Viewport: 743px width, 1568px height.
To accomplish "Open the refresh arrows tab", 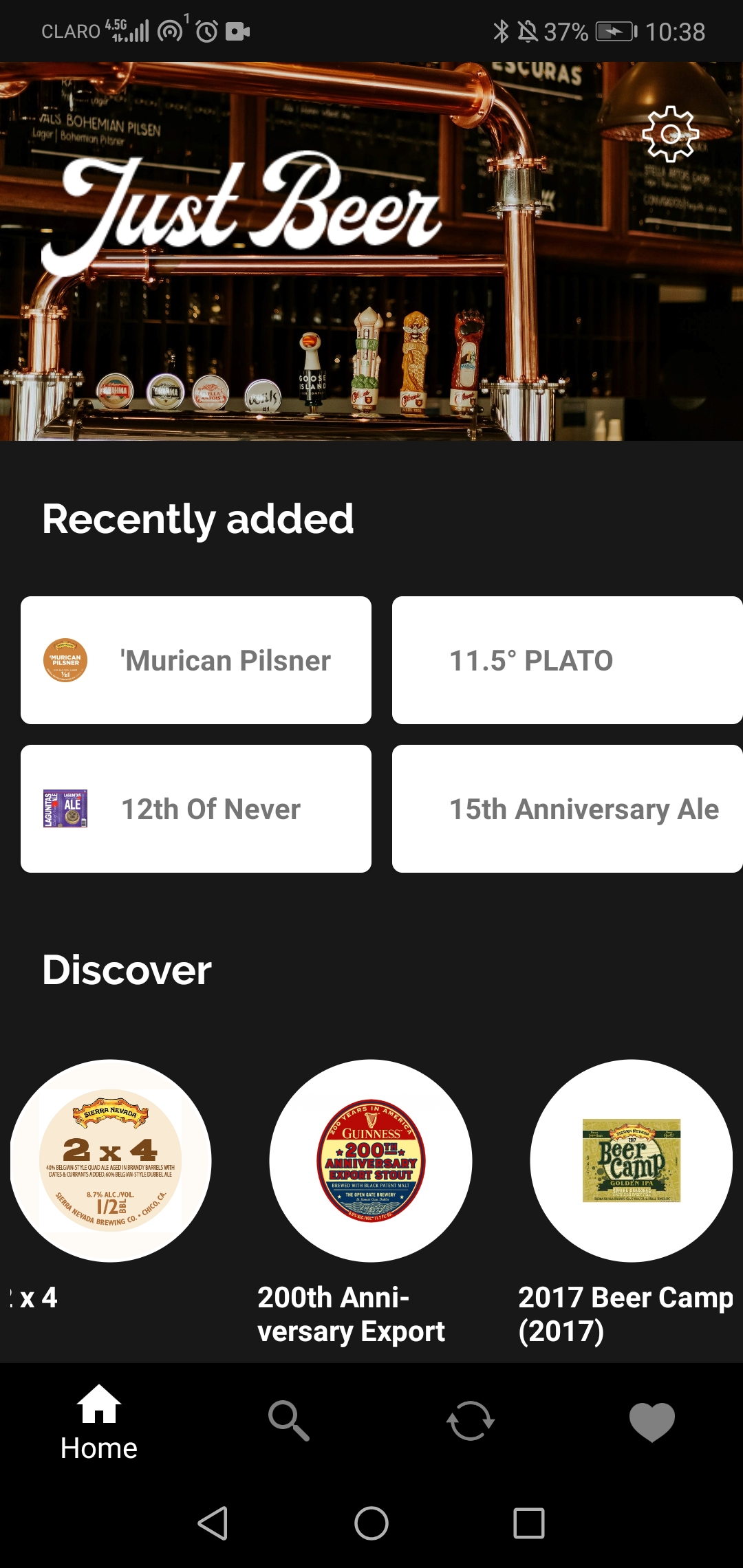I will 471,1421.
